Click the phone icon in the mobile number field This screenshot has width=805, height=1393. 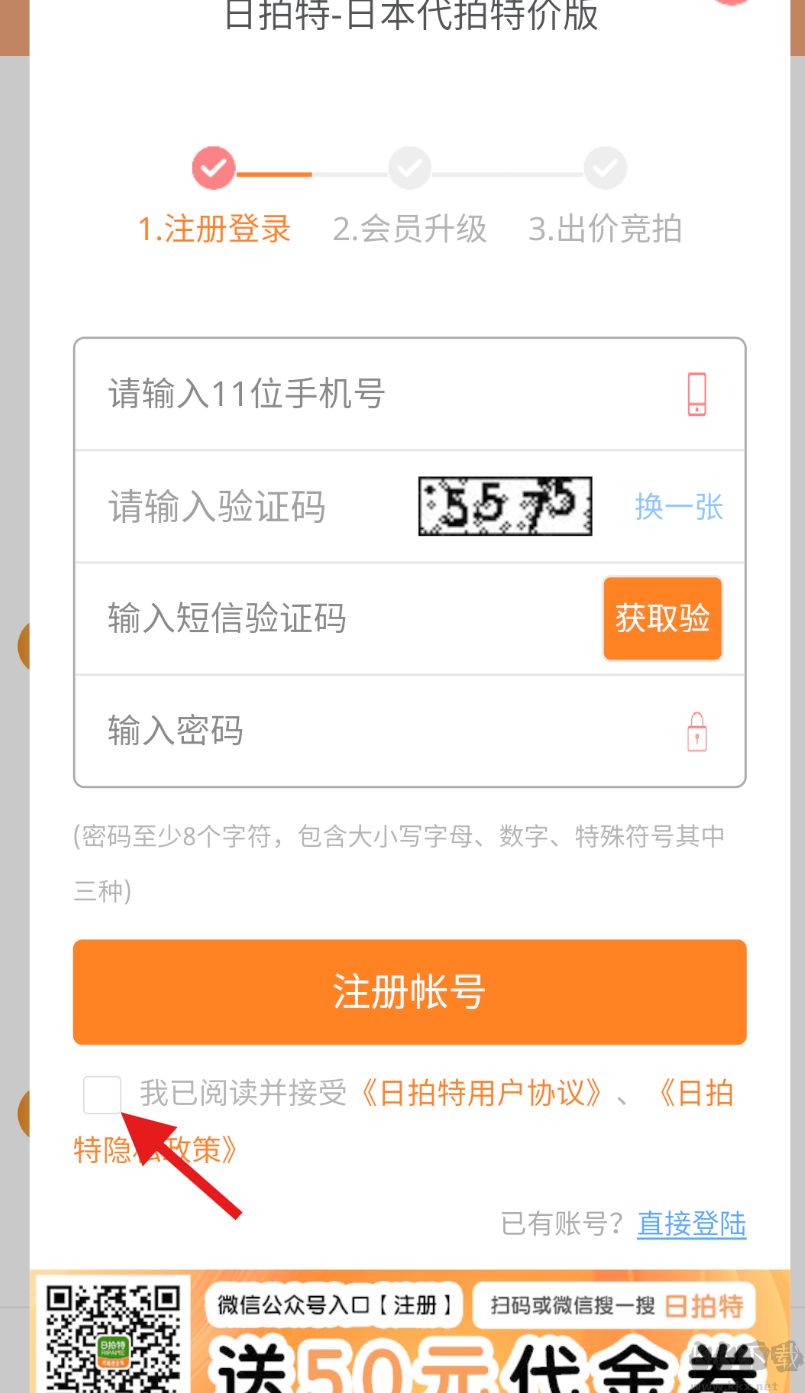(696, 394)
